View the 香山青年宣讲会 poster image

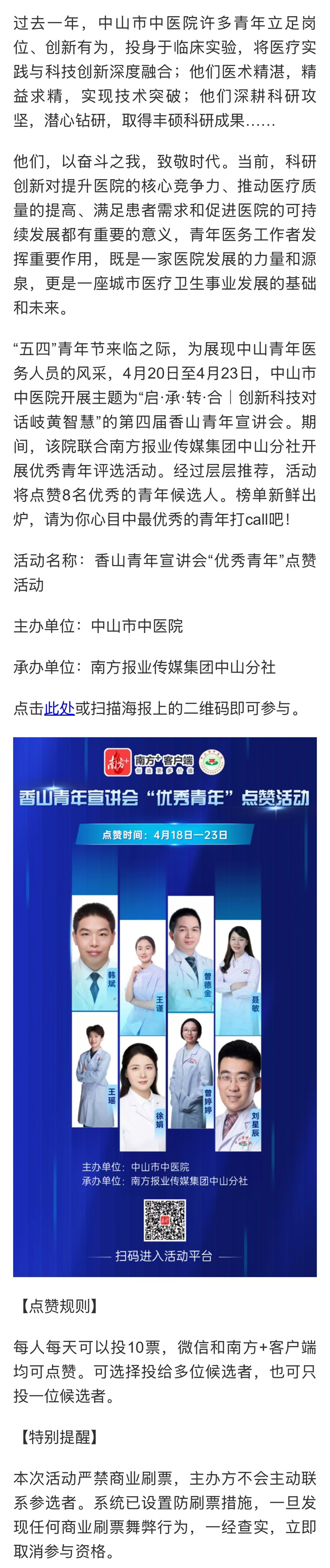pyautogui.click(x=165, y=1007)
